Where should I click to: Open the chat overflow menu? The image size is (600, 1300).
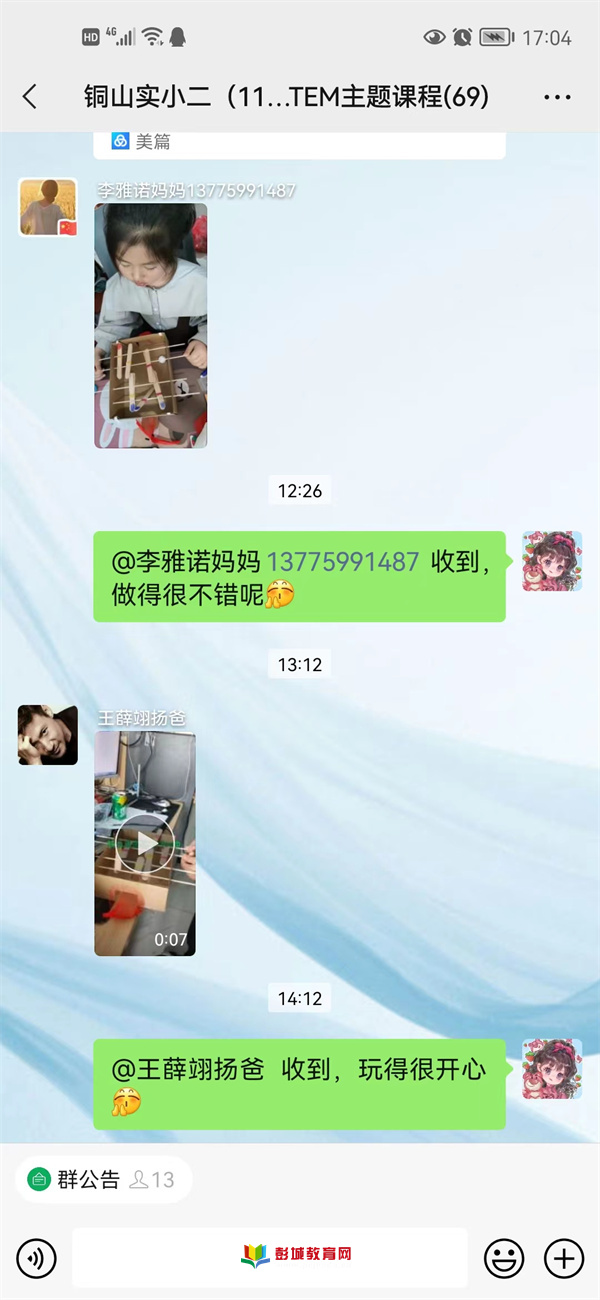556,97
